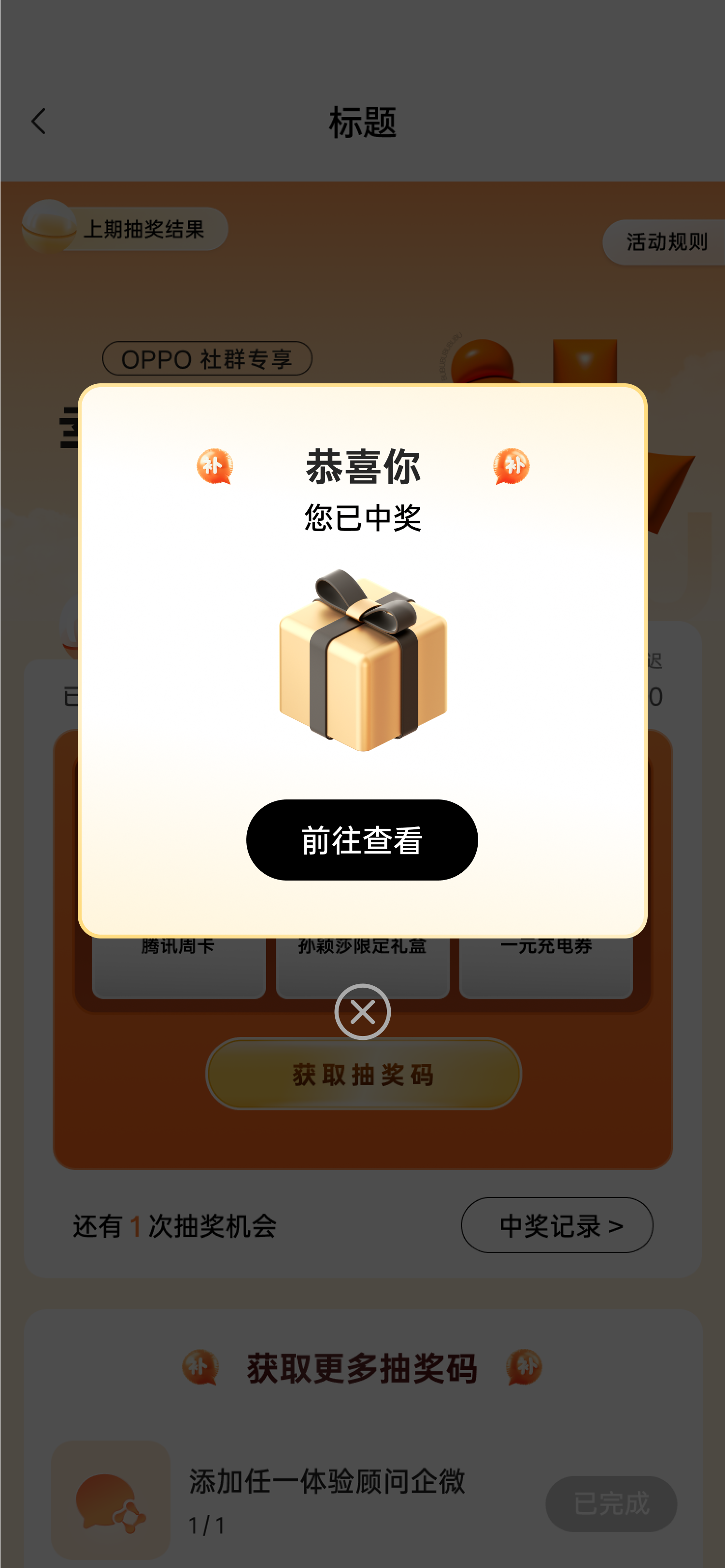This screenshot has height=1568, width=725.
Task: Go back using the top-left arrow
Action: (38, 122)
